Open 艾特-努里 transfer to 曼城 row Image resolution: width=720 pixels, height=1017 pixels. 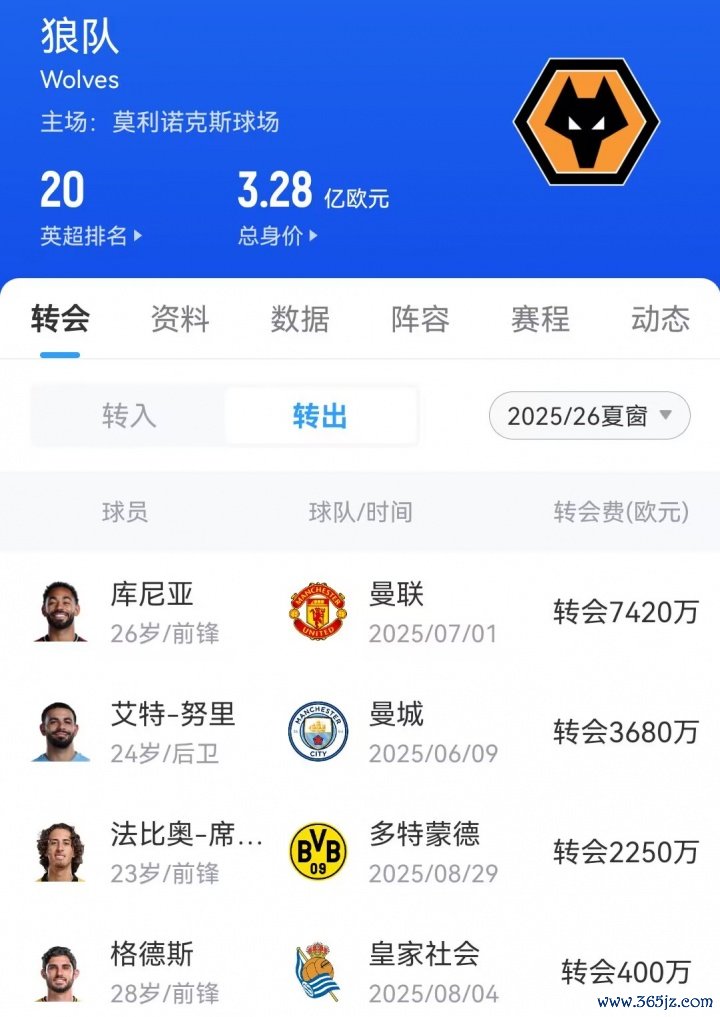point(360,732)
